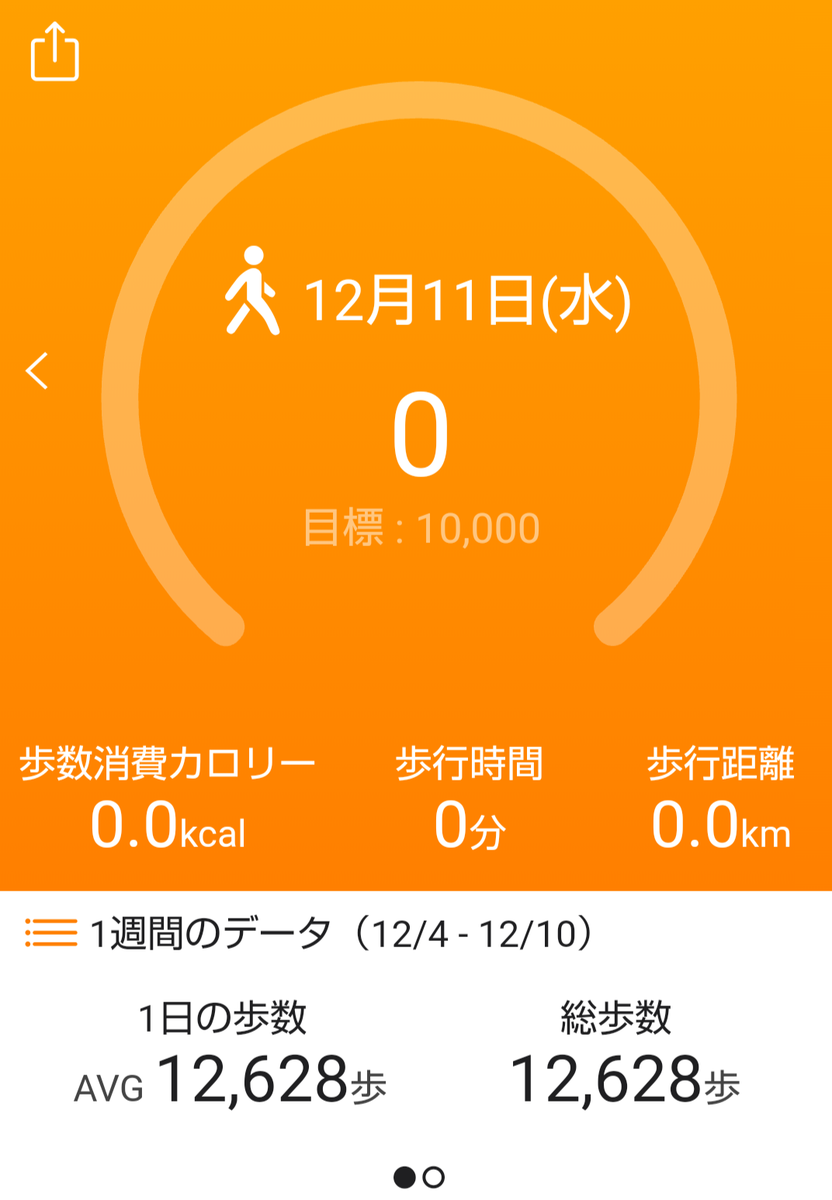Tap the share icon at top left
832x1200 pixels.
click(57, 50)
